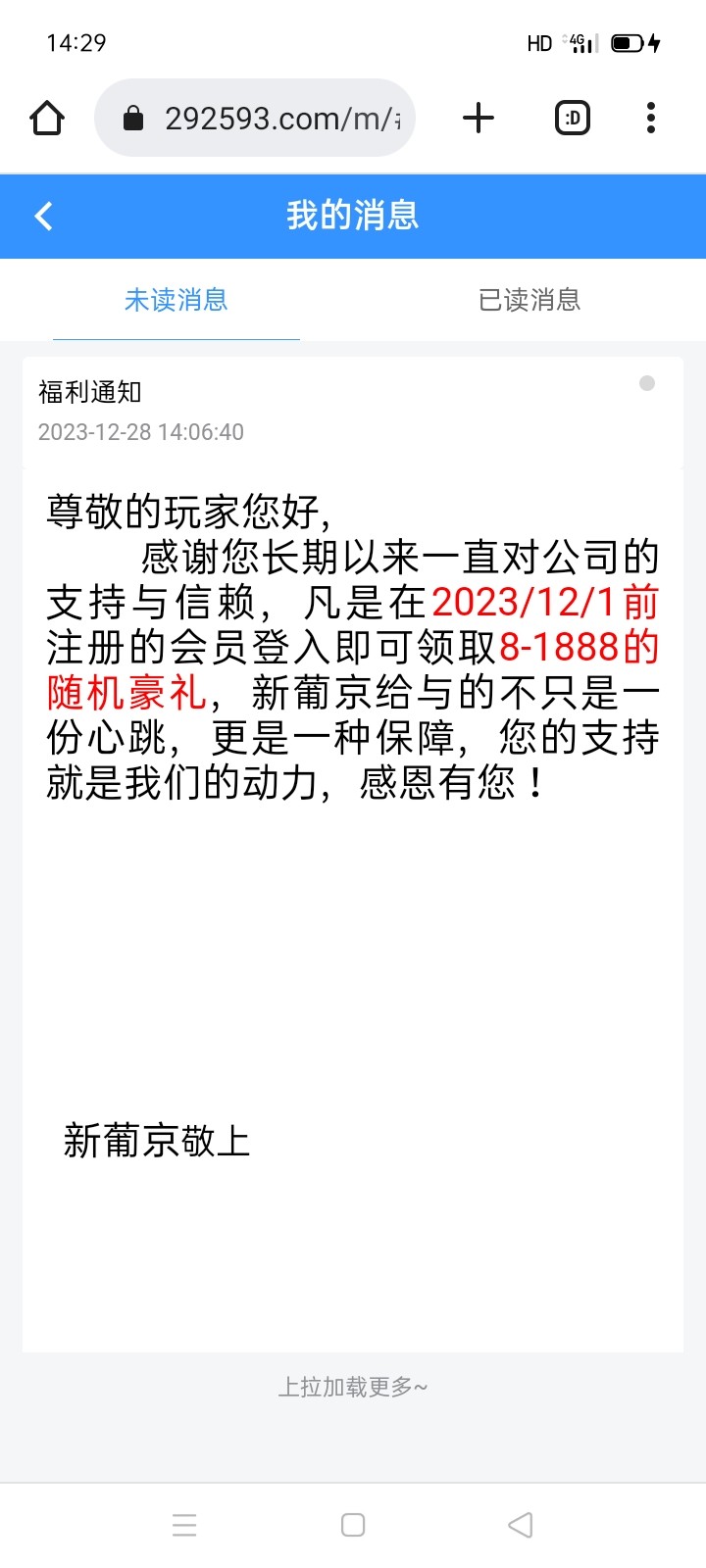Viewport: 706px width, 1568px height.
Task: Go back from 我的消息 page
Action: coord(43,216)
